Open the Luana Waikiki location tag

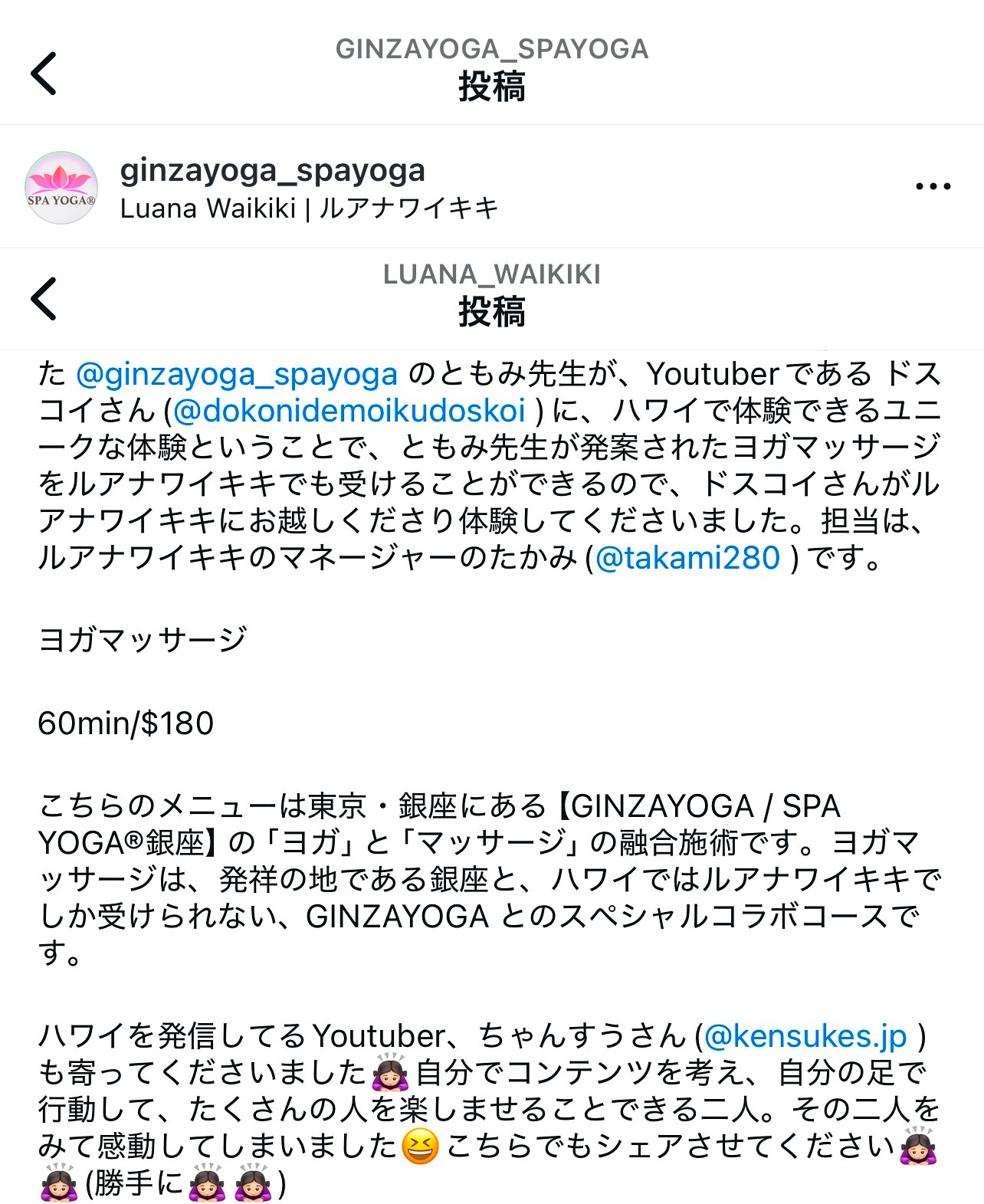309,208
